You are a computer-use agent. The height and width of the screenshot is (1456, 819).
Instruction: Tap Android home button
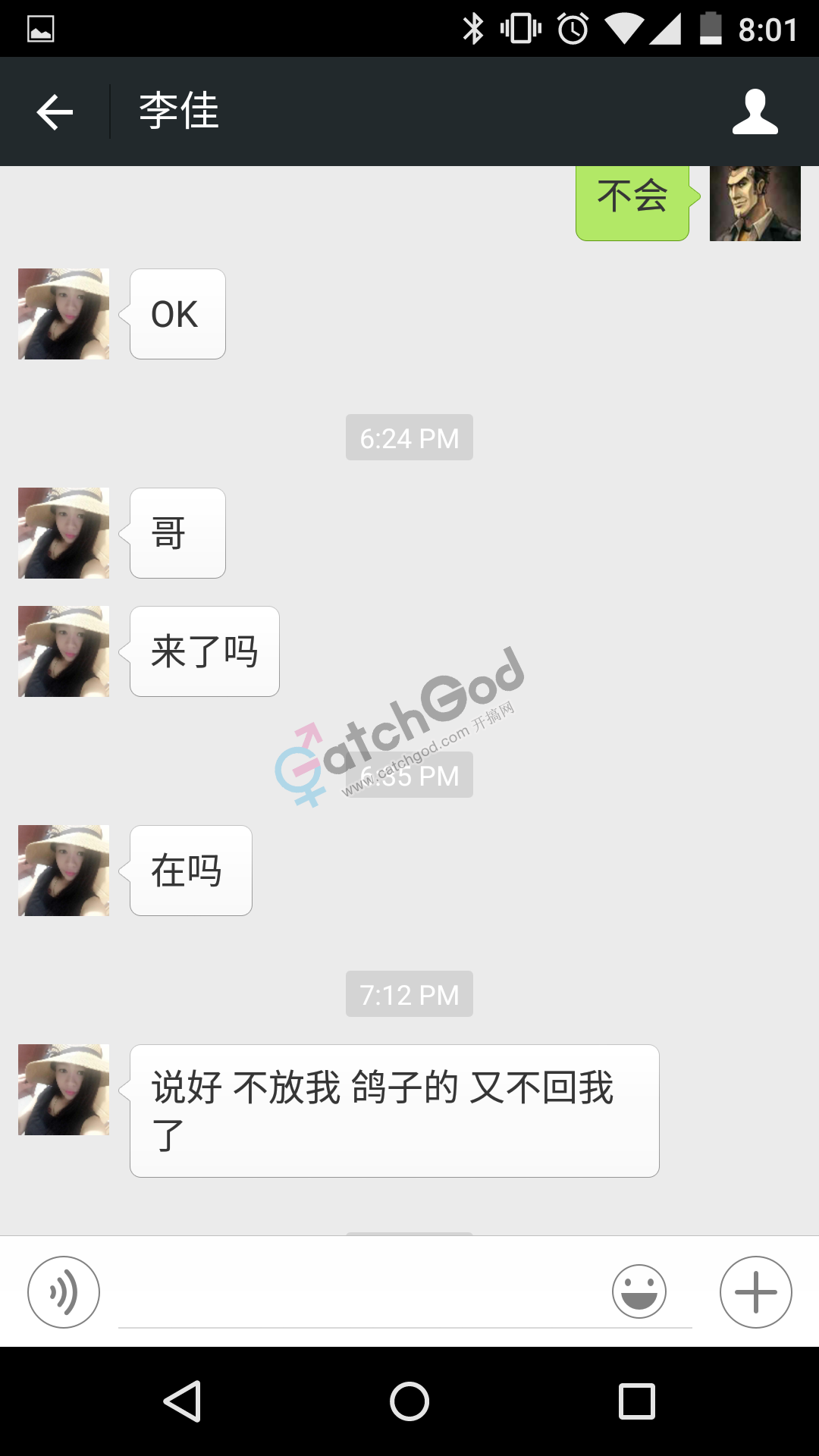[x=409, y=1401]
